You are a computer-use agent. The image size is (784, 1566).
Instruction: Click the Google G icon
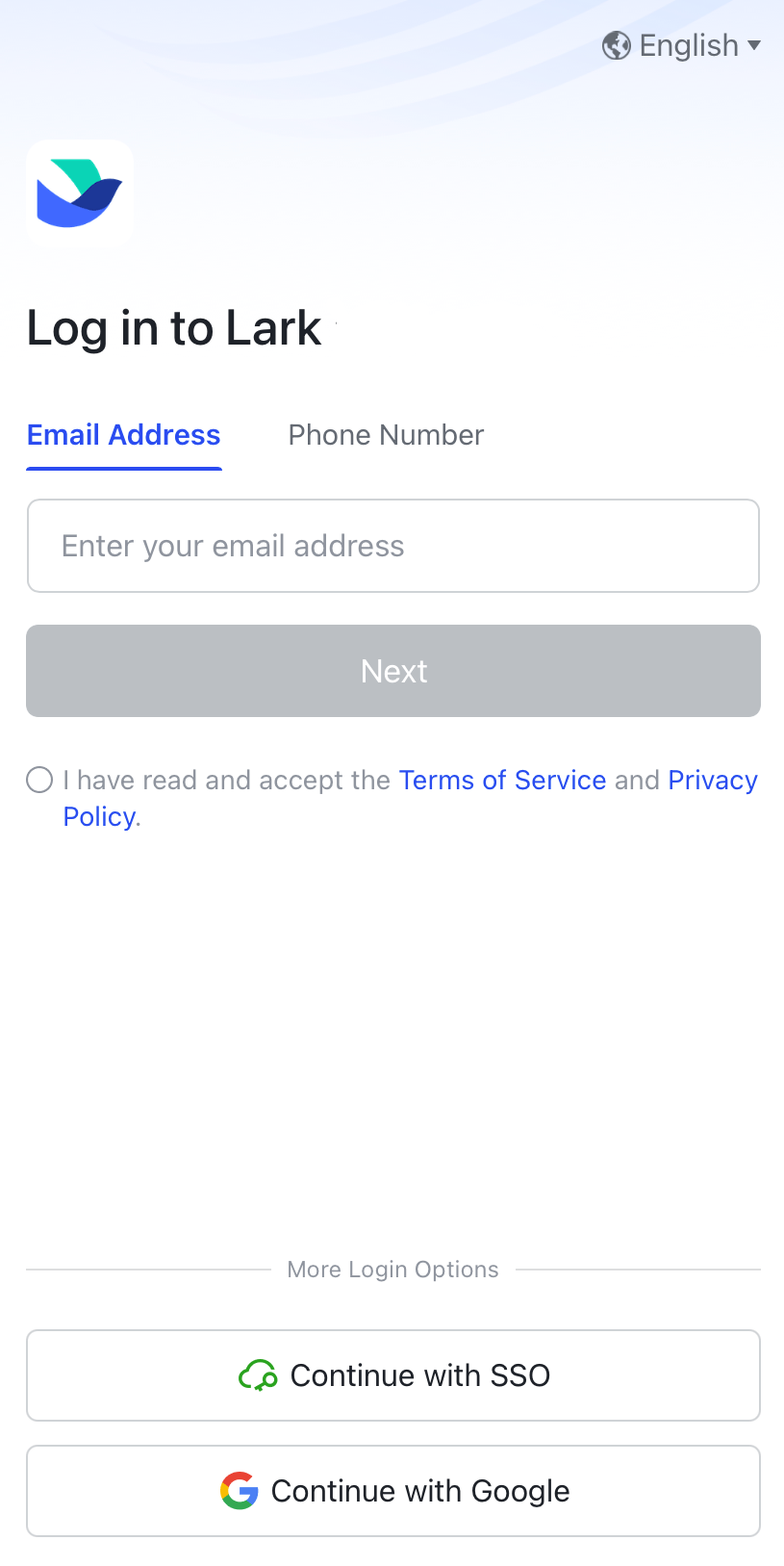[x=239, y=1491]
